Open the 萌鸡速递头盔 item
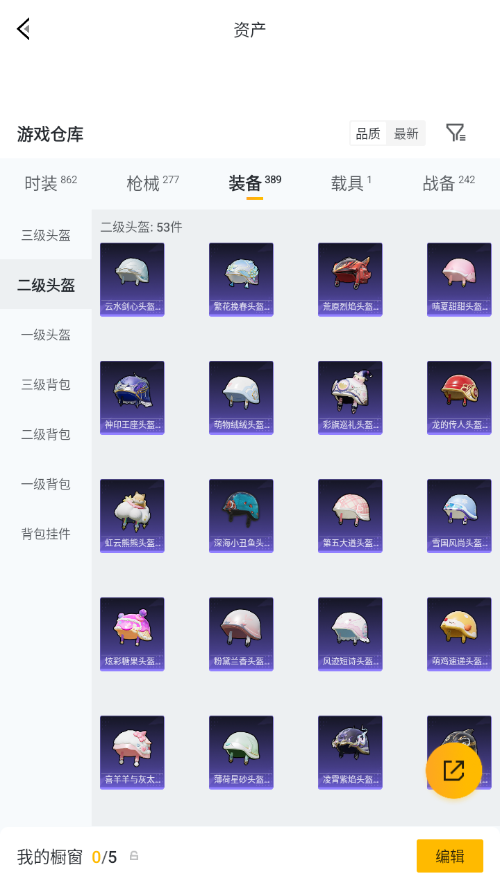The width and height of the screenshot is (500, 885). tap(459, 634)
